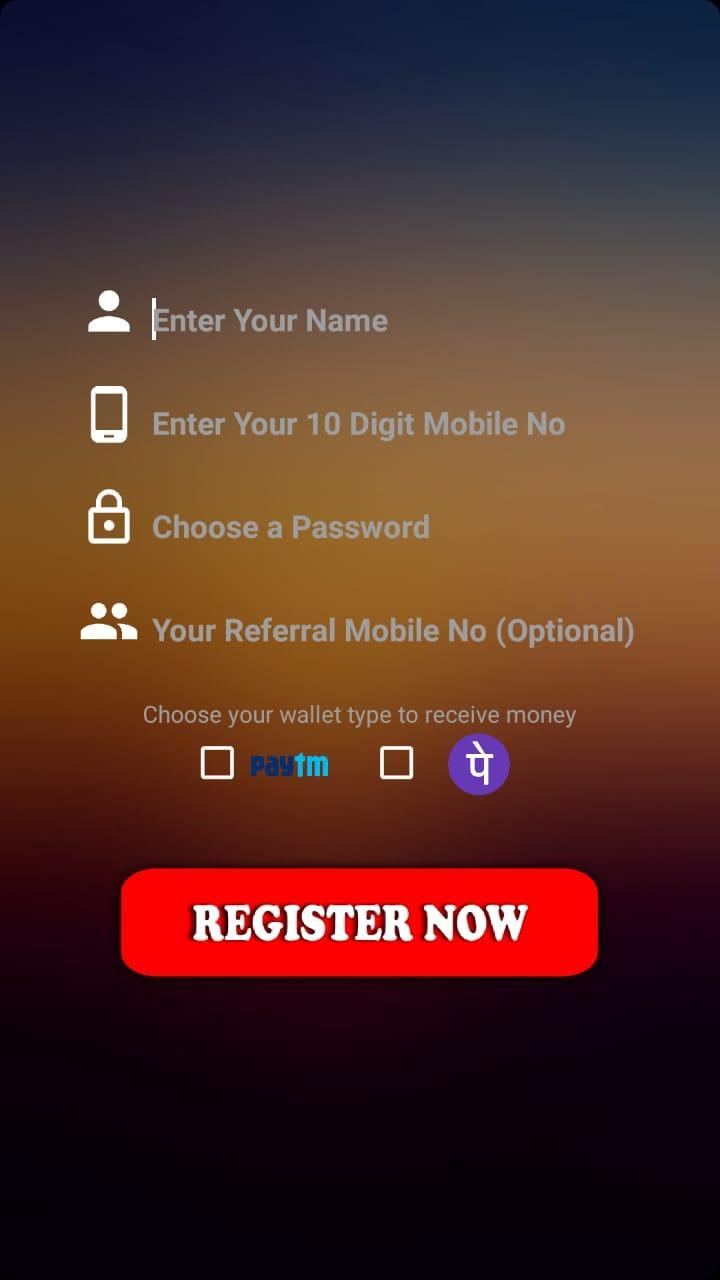Tap the optional referral mobile number field
Screen dimensions: 720x1280
[x=392, y=630]
